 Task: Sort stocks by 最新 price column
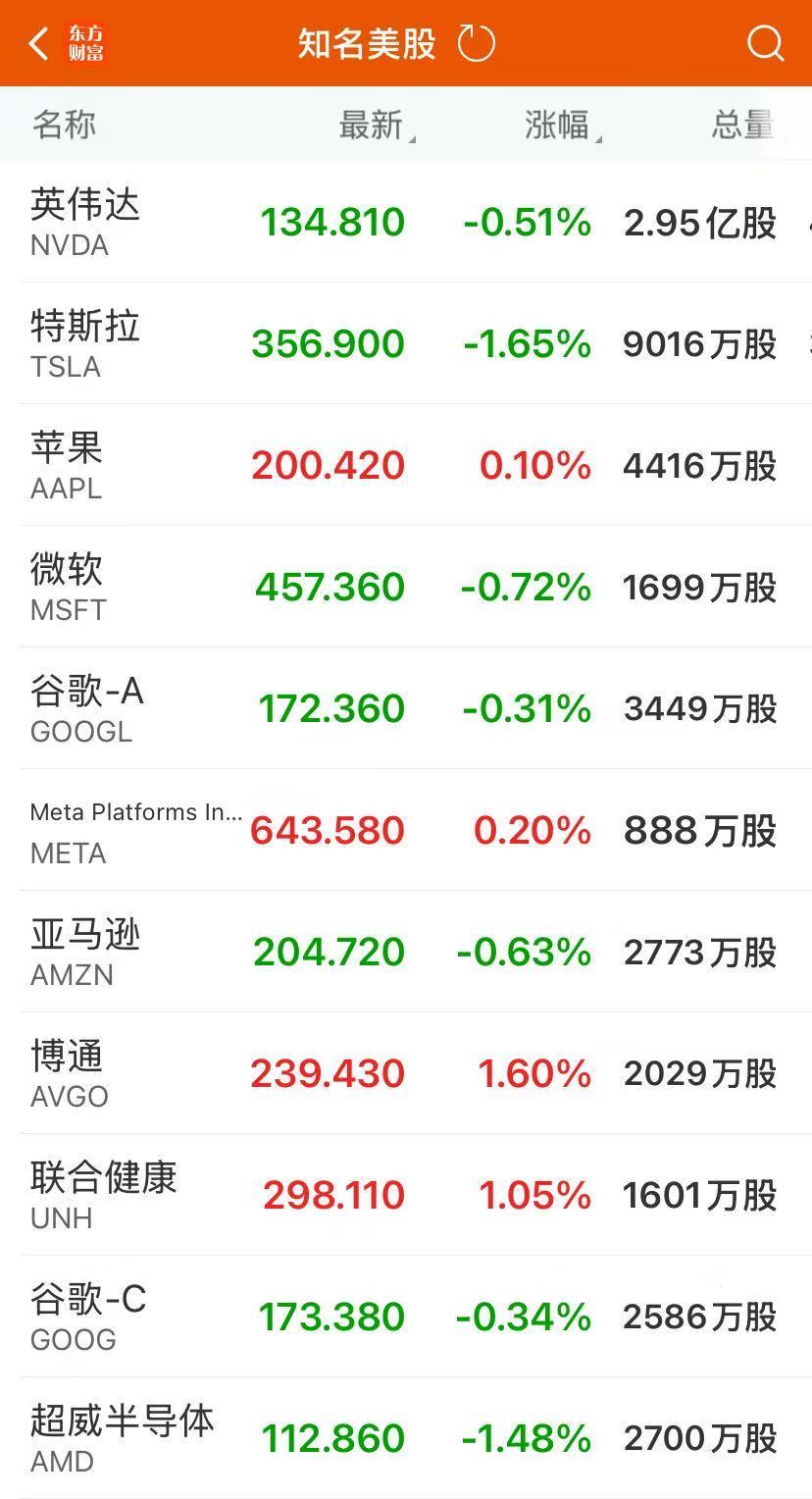[x=374, y=125]
